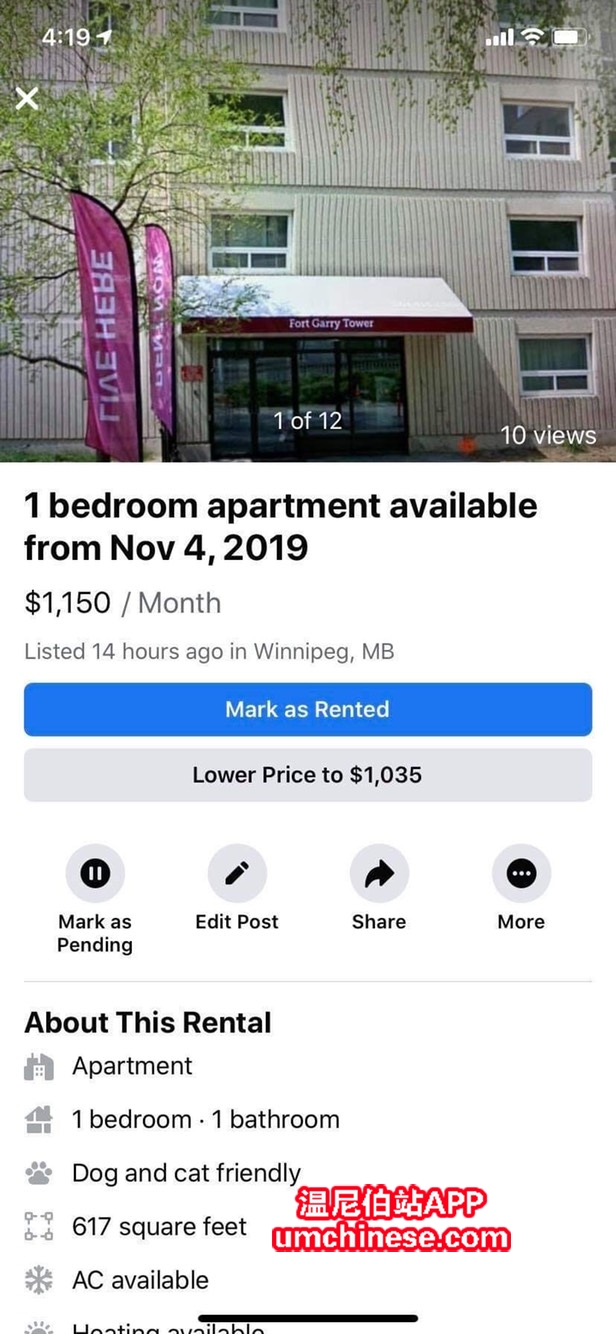This screenshot has height=1334, width=616.
Task: Open the More options menu
Action: pyautogui.click(x=521, y=874)
